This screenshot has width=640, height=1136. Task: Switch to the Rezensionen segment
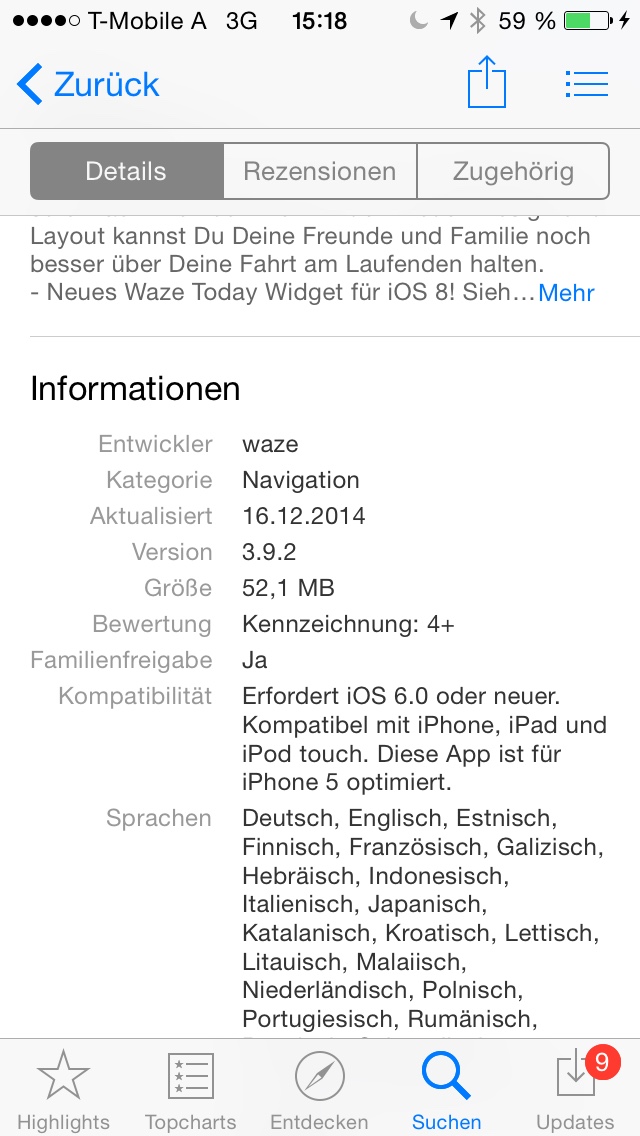[x=320, y=171]
